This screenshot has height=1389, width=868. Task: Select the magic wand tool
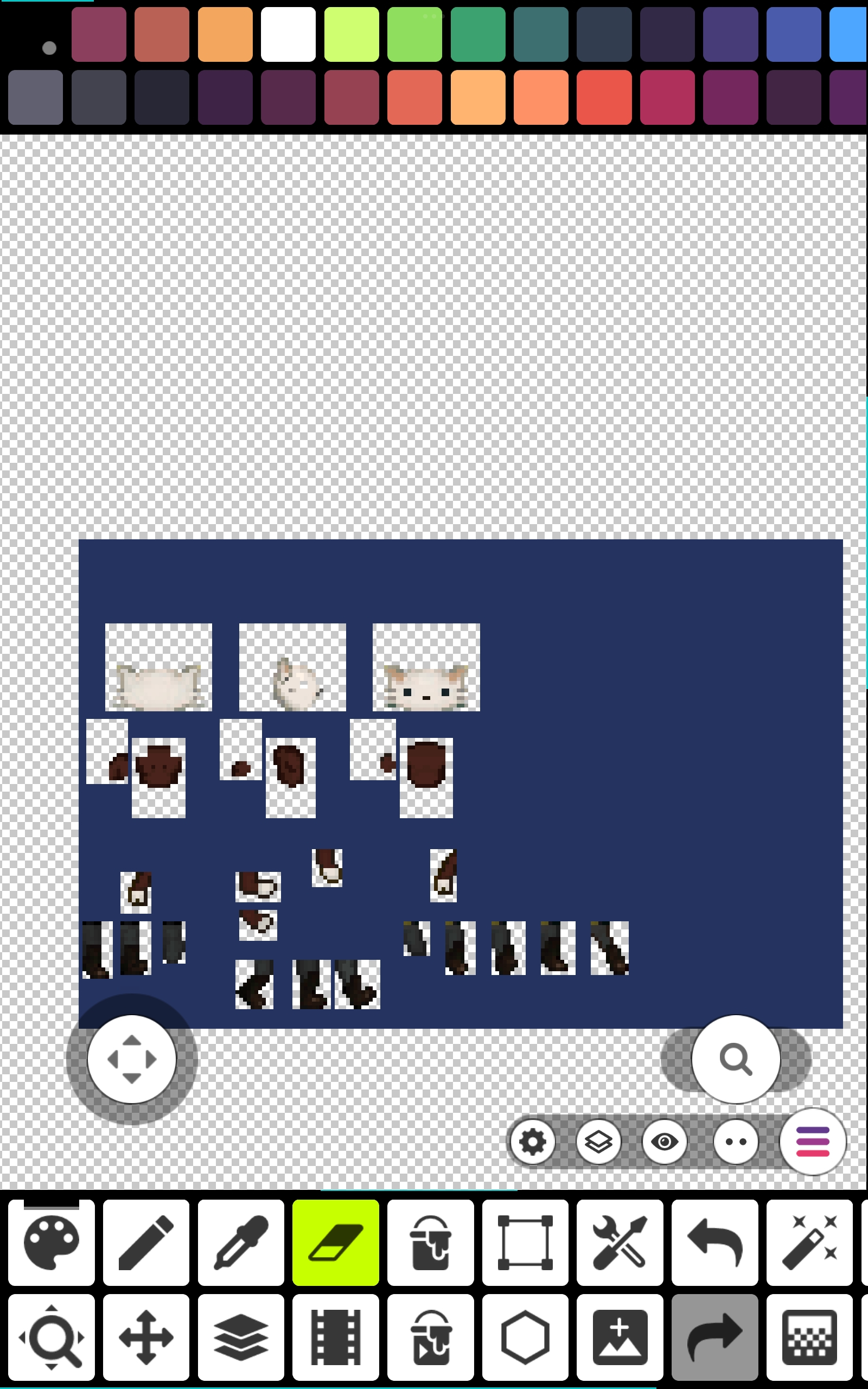[809, 1242]
